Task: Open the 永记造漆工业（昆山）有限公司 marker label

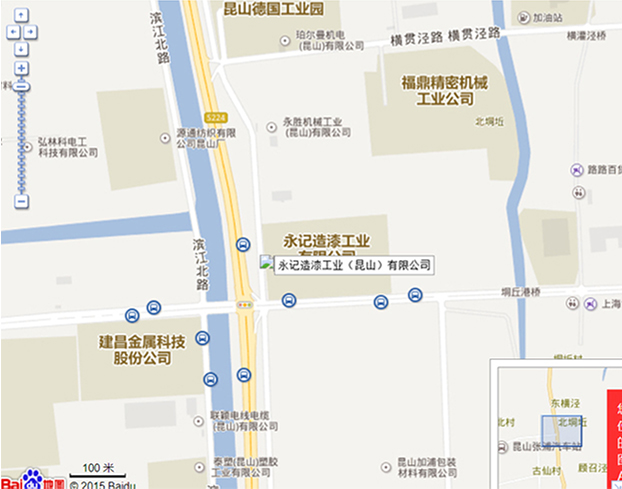Action: 352,265
